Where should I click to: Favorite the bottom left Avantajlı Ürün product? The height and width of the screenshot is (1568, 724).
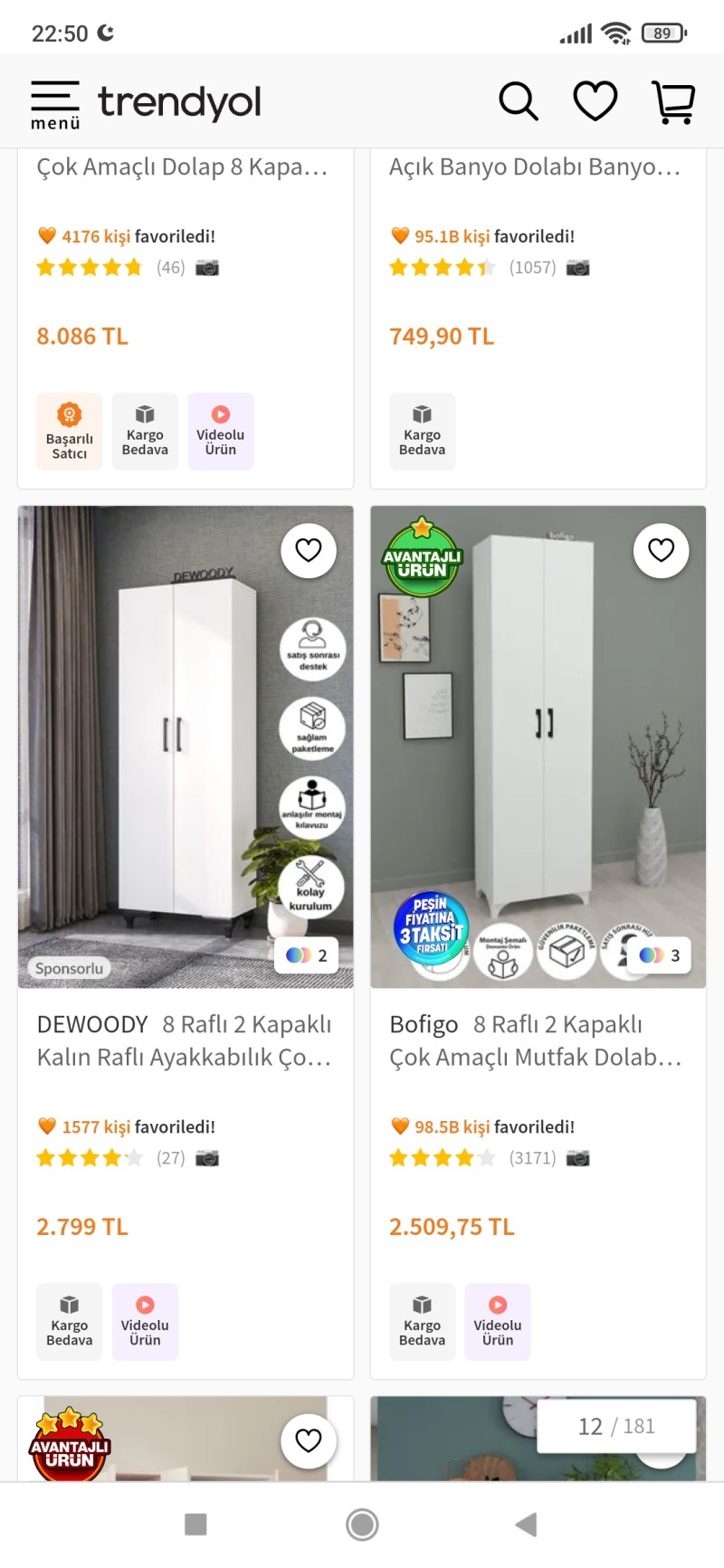pyautogui.click(x=309, y=1440)
